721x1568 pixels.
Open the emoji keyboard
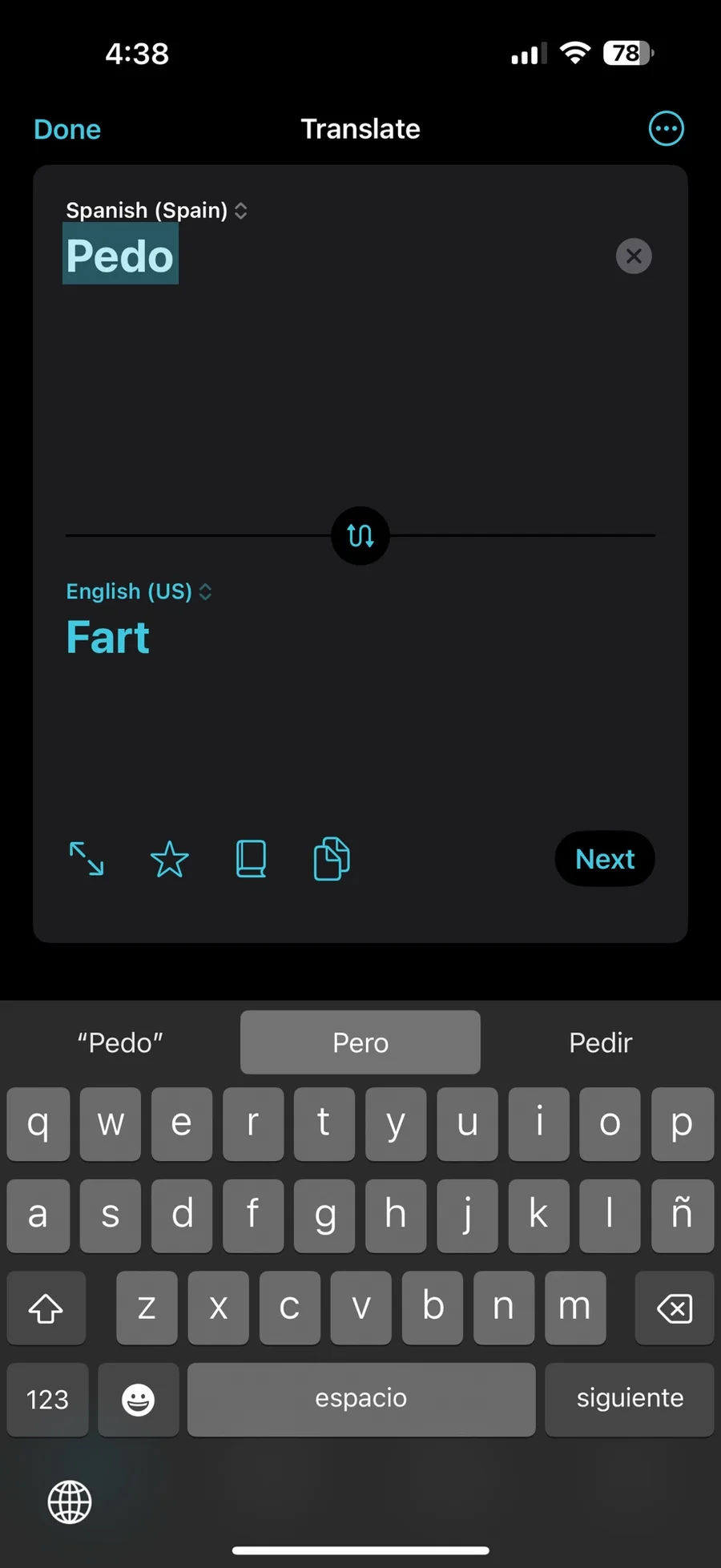coord(139,1399)
